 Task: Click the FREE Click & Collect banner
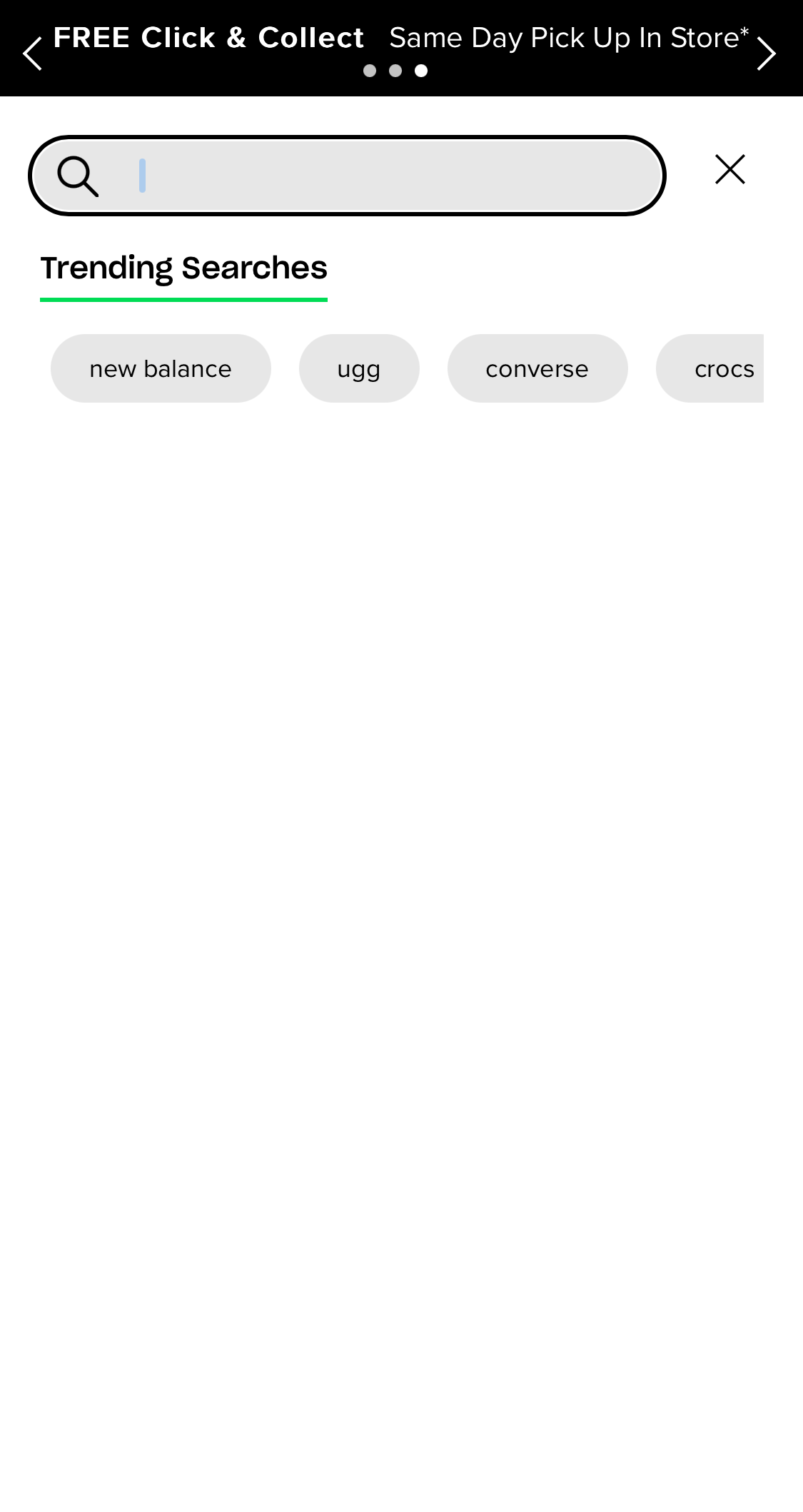(x=209, y=37)
